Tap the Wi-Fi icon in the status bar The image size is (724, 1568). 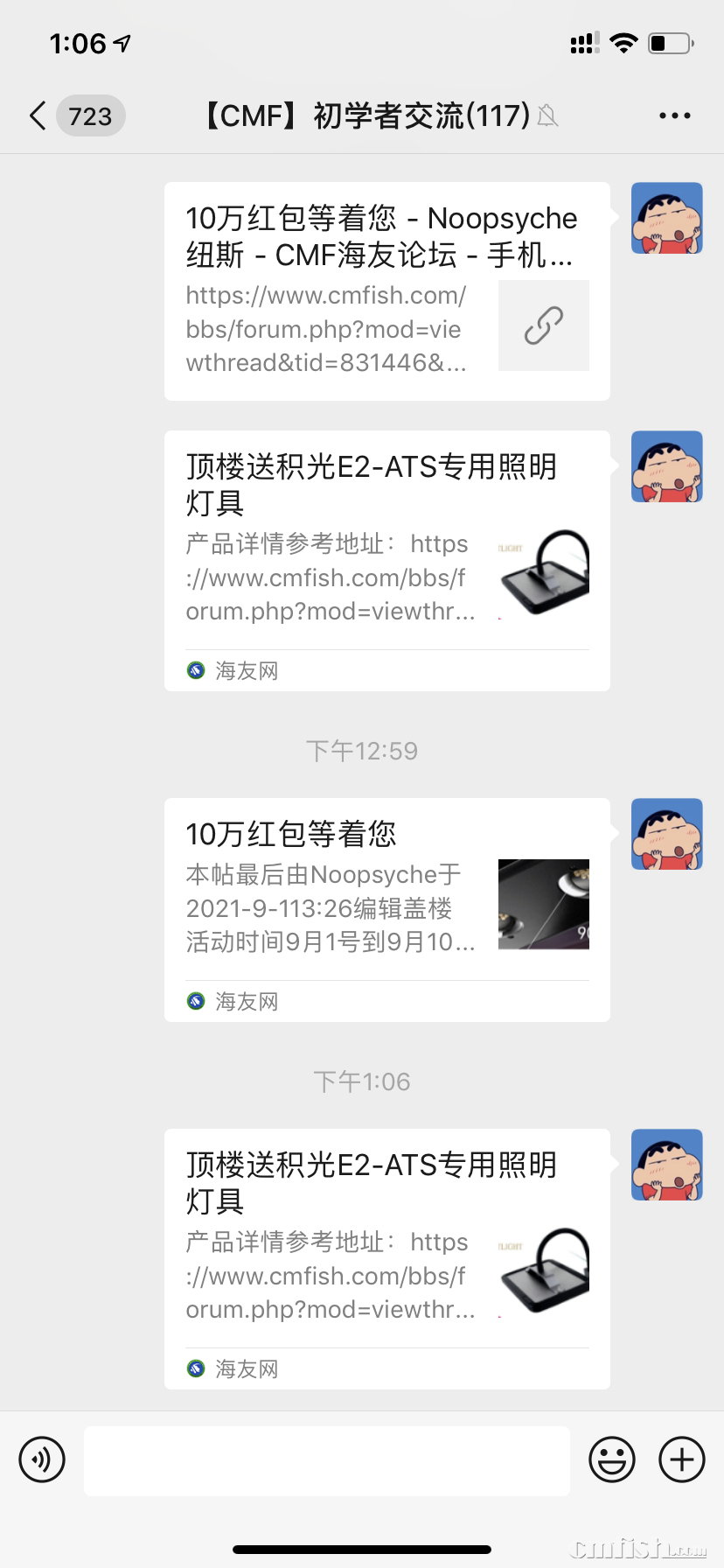coord(623,43)
